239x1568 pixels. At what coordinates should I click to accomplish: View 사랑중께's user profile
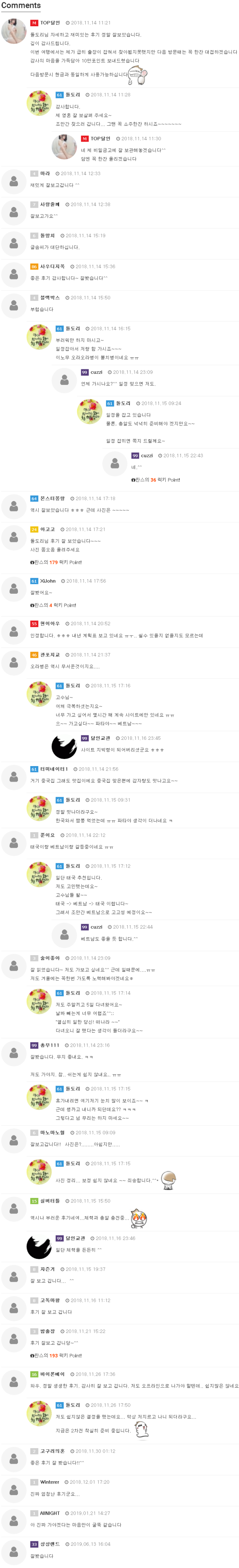50,205
